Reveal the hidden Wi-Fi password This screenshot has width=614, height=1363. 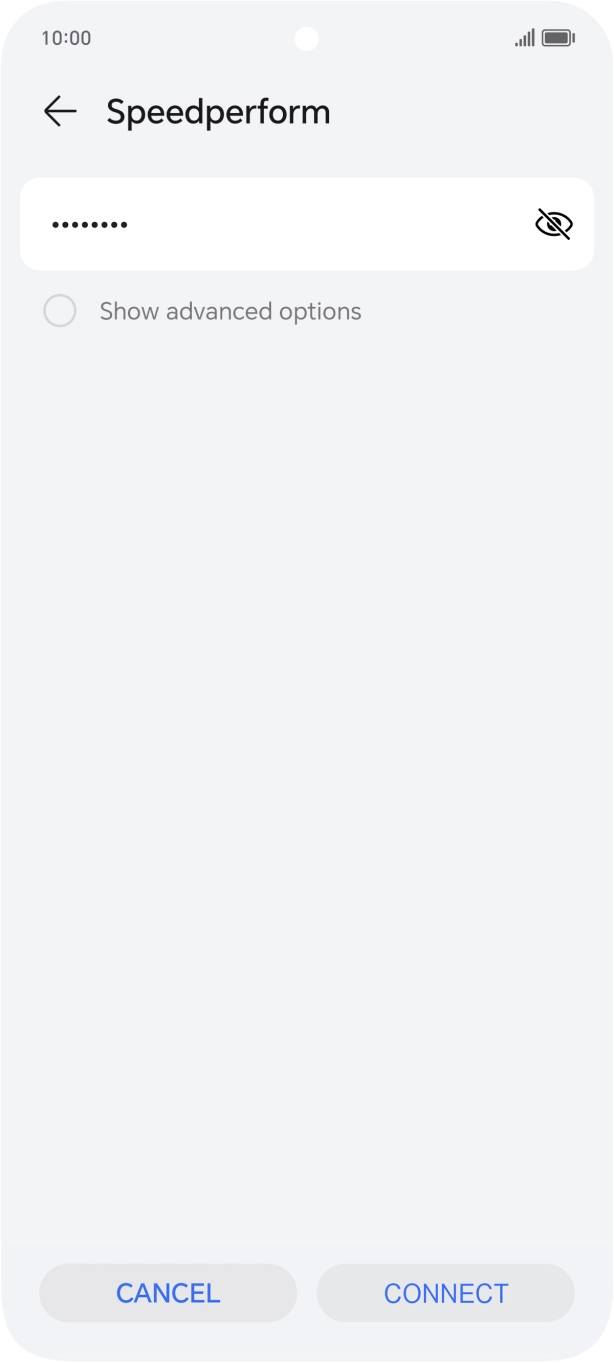(x=553, y=224)
